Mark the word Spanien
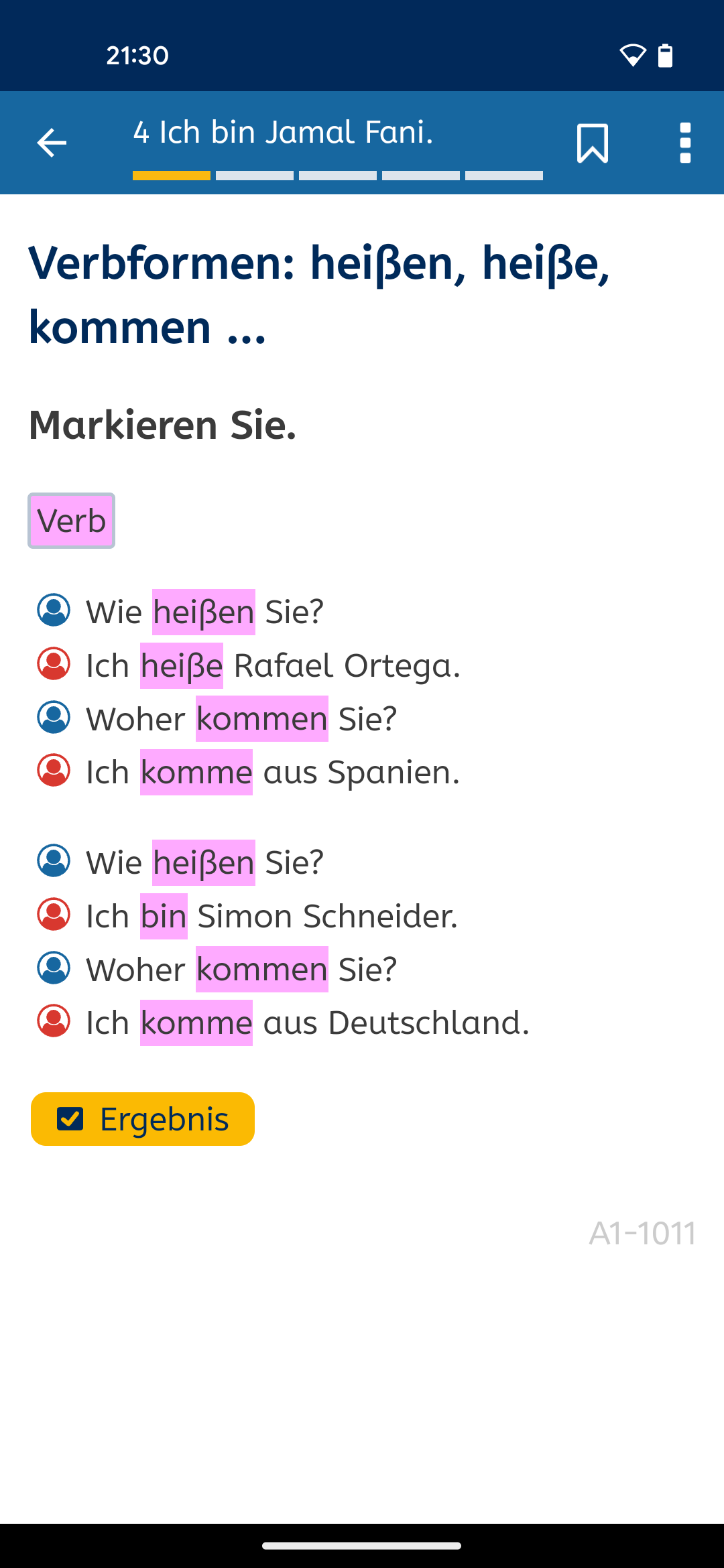724x1568 pixels. [x=394, y=773]
